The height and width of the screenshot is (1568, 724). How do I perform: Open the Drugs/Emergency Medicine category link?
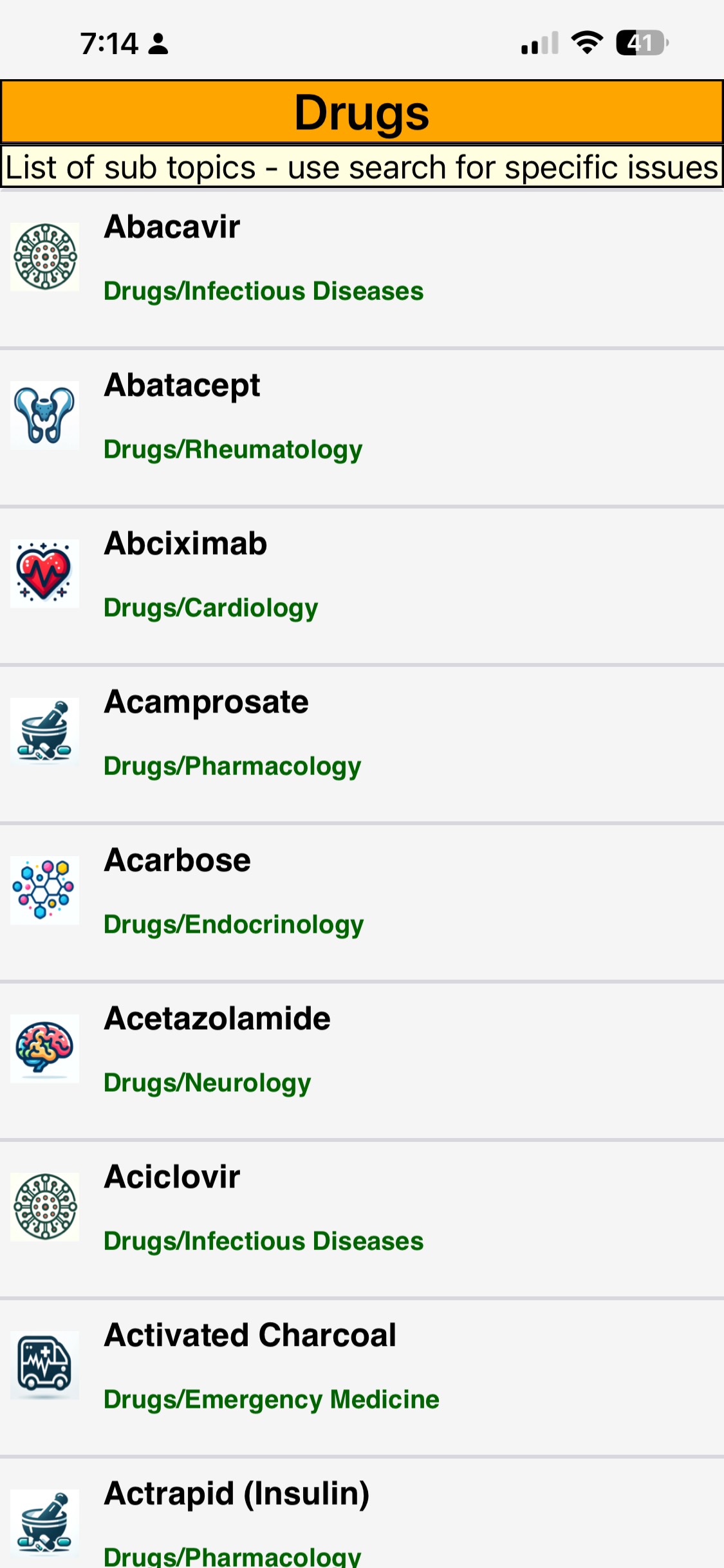pos(271,1399)
